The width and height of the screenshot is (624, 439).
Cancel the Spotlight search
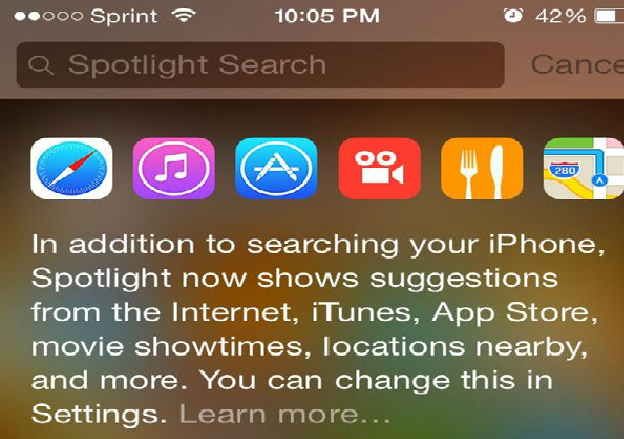[576, 65]
